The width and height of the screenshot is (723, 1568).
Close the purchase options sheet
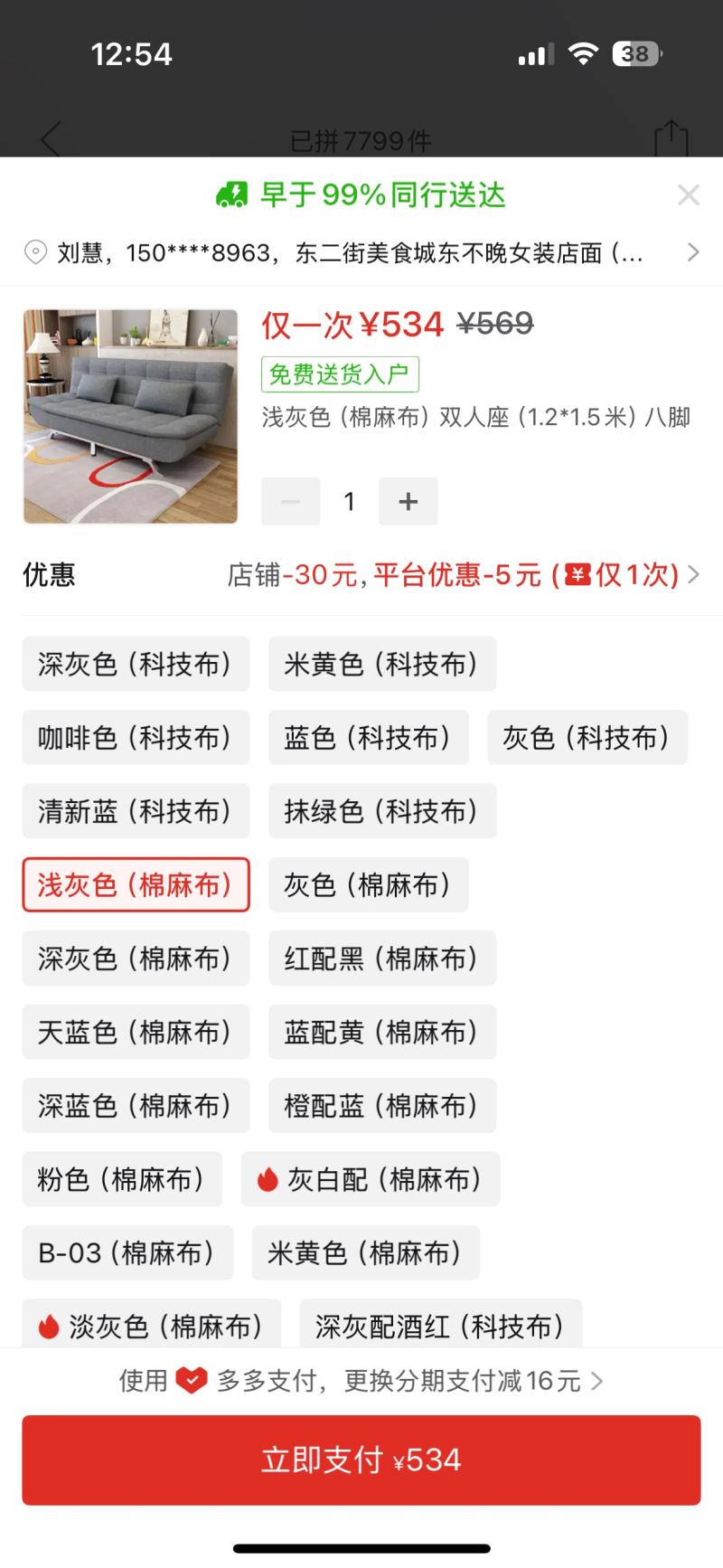pyautogui.click(x=689, y=194)
